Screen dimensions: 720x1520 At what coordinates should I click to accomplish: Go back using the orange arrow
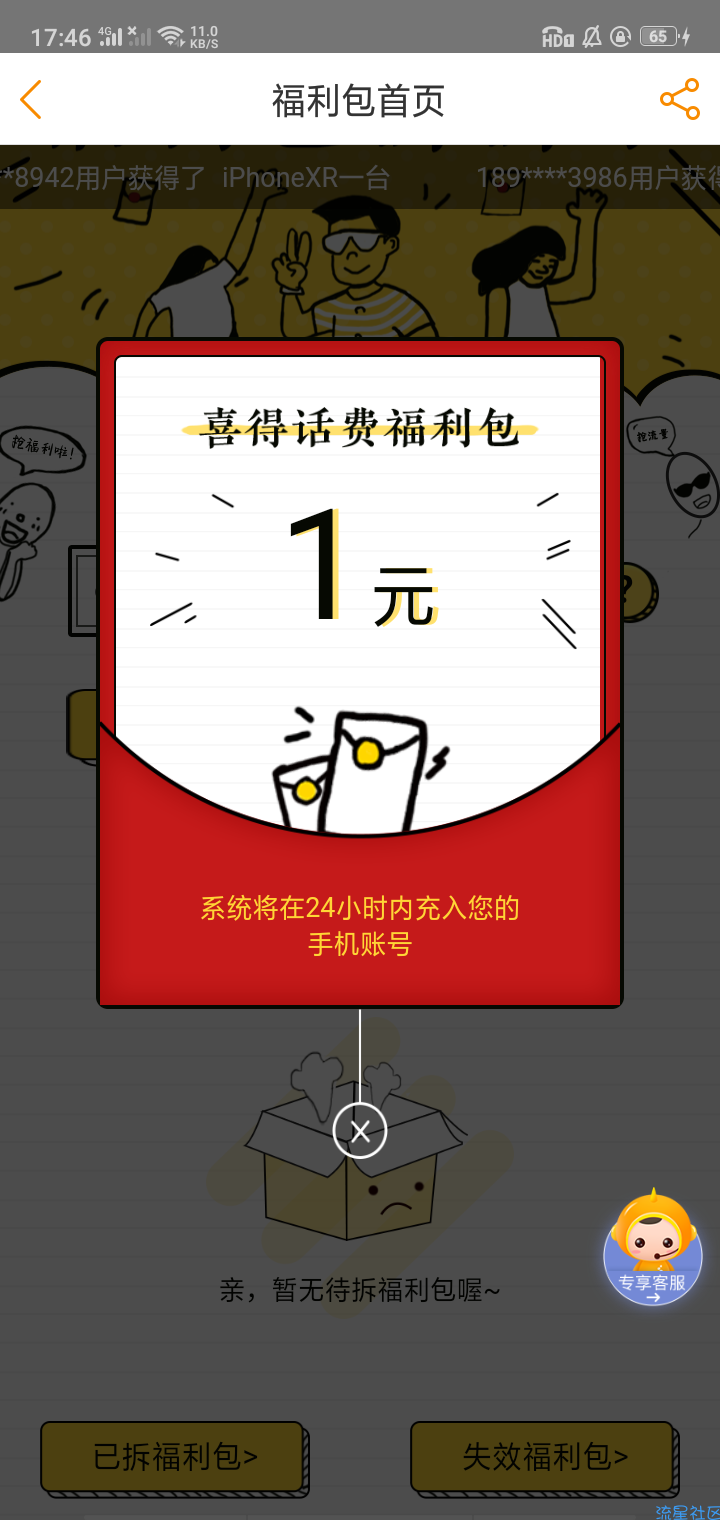(x=31, y=100)
